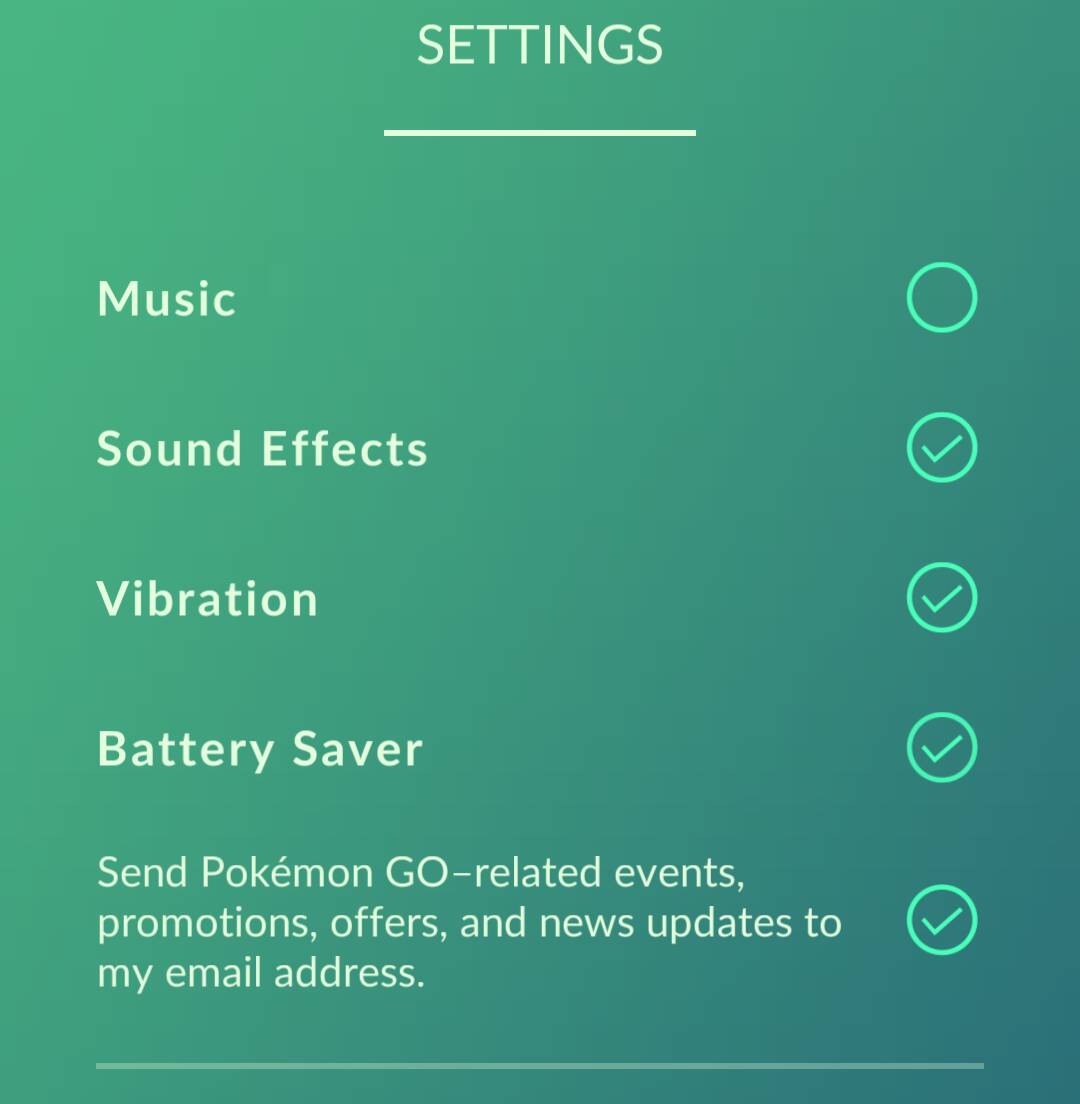Click the SETTINGS title heading
This screenshot has width=1080, height=1104.
pyautogui.click(x=540, y=44)
